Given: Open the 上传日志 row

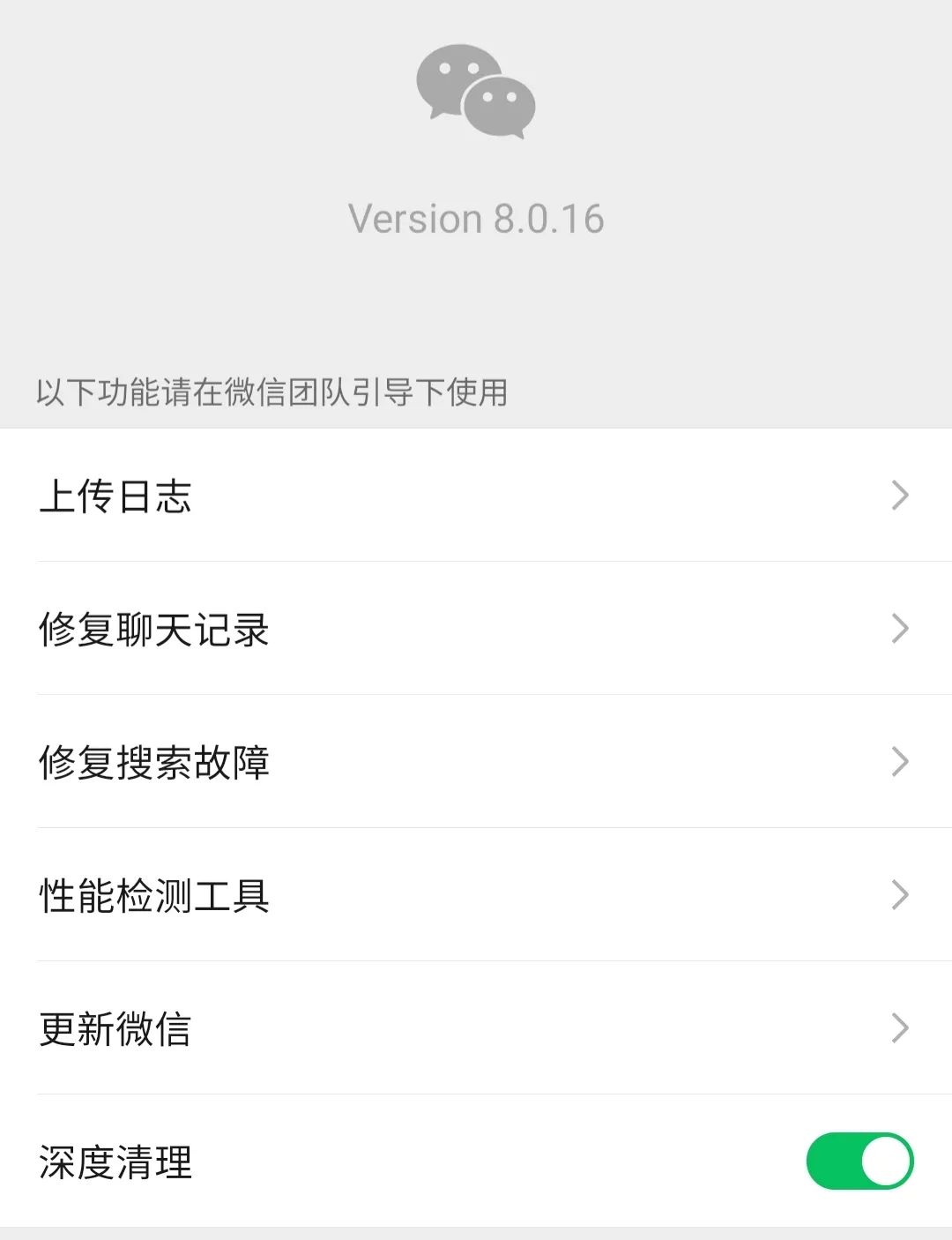Looking at the screenshot, I should point(476,496).
